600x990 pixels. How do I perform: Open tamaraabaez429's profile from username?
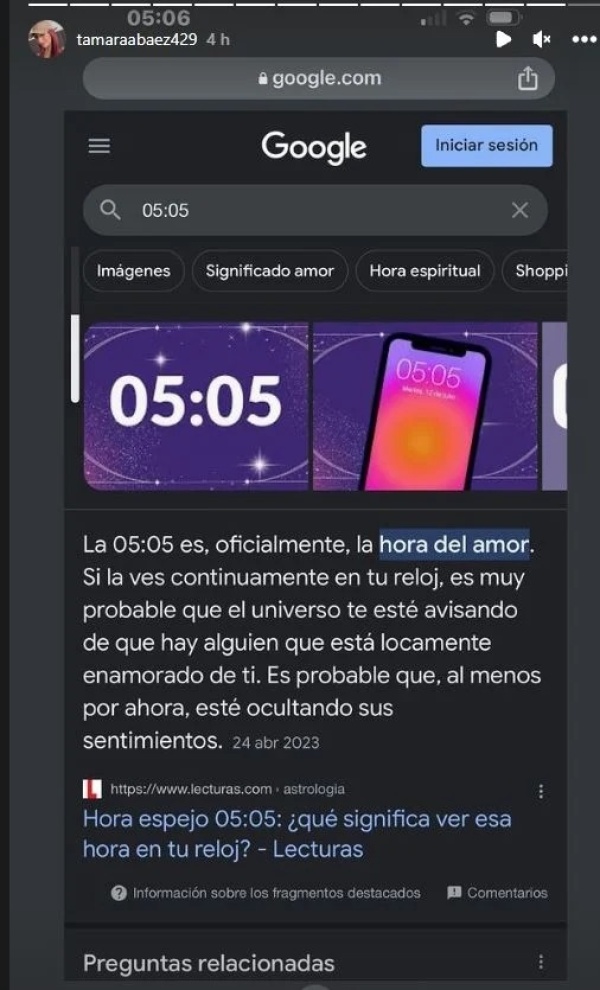tap(136, 39)
